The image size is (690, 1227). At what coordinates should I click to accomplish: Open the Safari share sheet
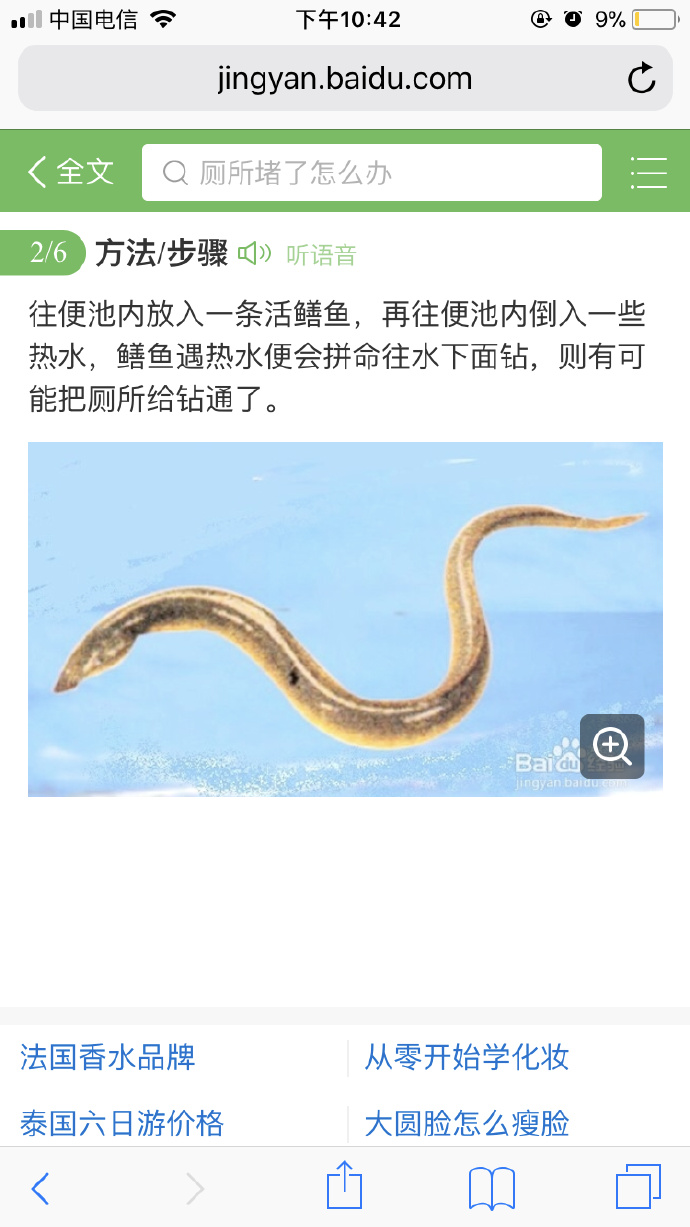tap(344, 1187)
